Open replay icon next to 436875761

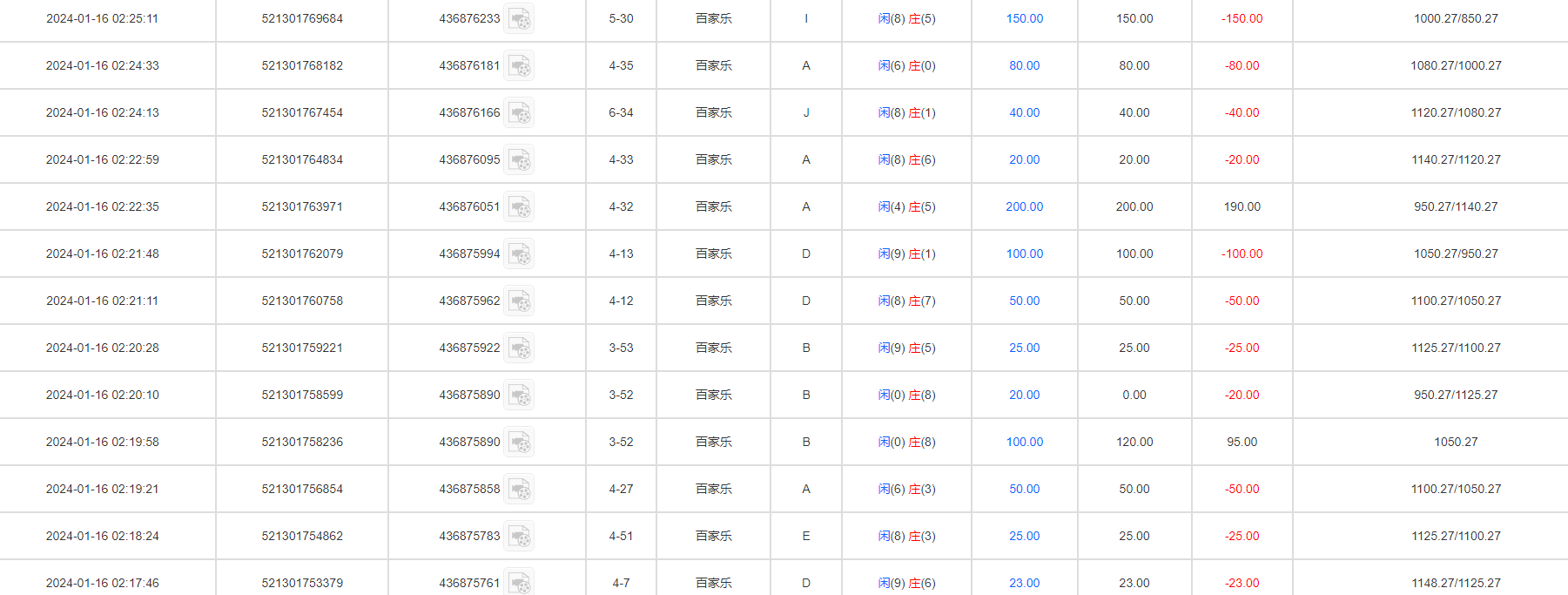click(x=520, y=582)
